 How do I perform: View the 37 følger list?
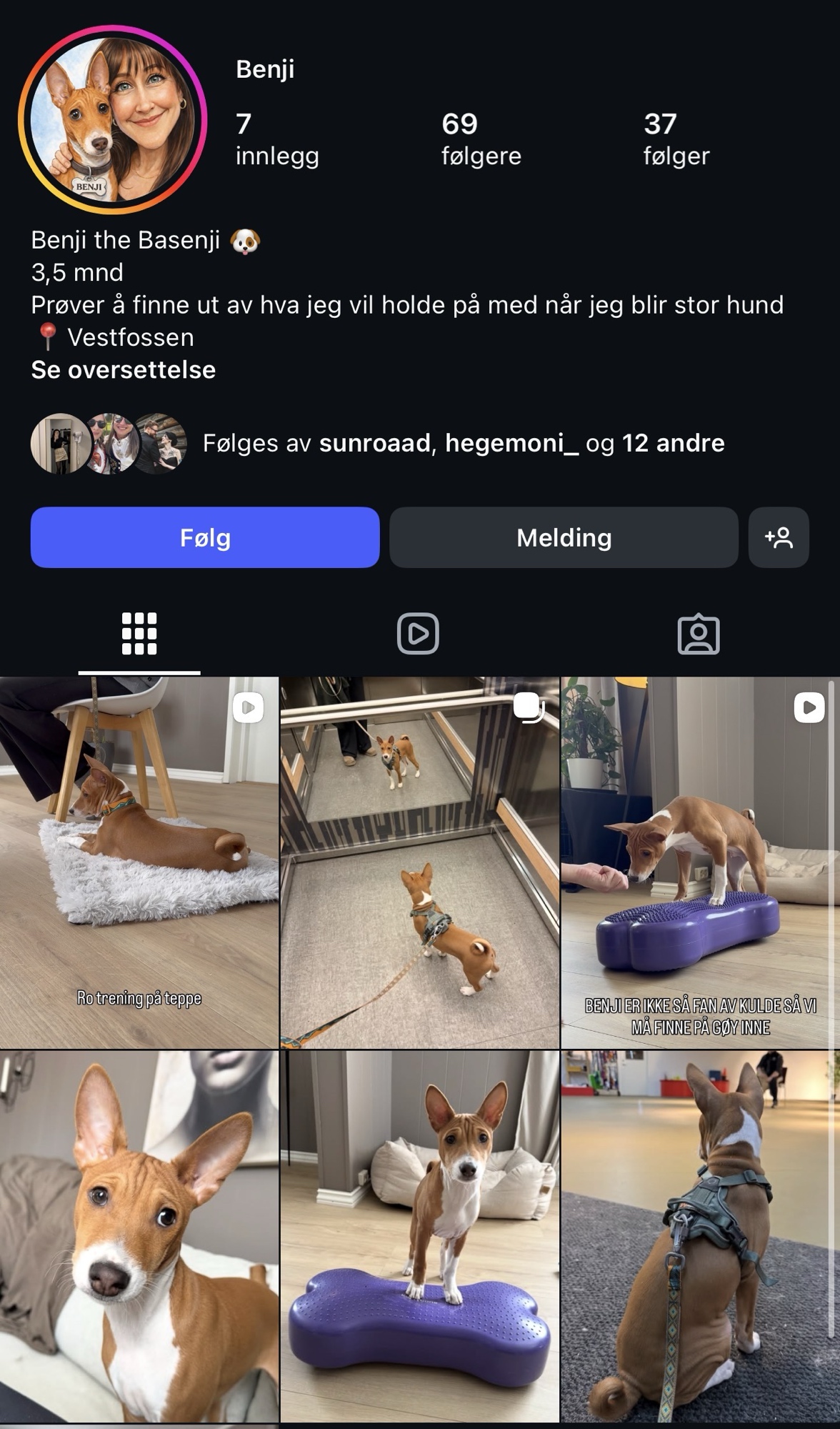click(676, 139)
